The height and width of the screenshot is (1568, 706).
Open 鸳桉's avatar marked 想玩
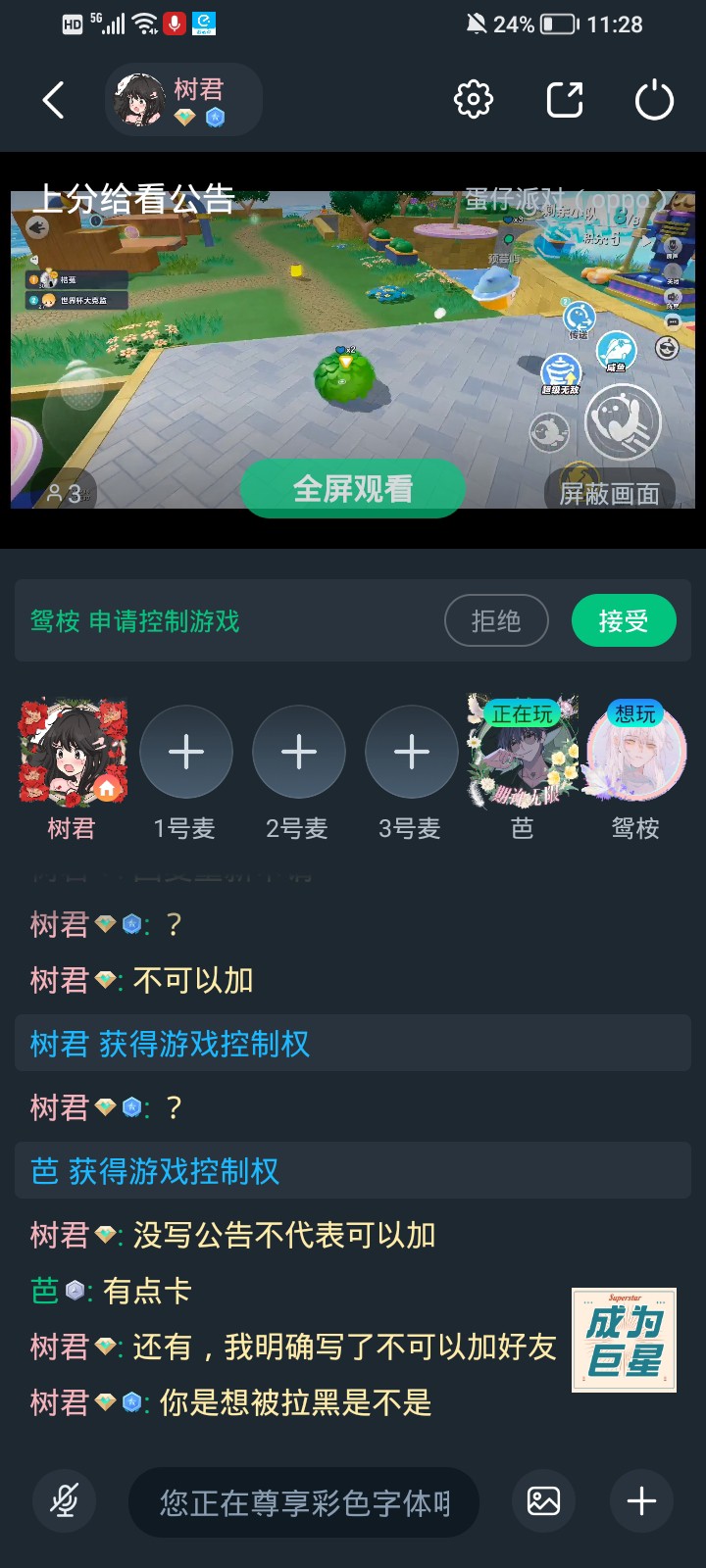tap(635, 752)
